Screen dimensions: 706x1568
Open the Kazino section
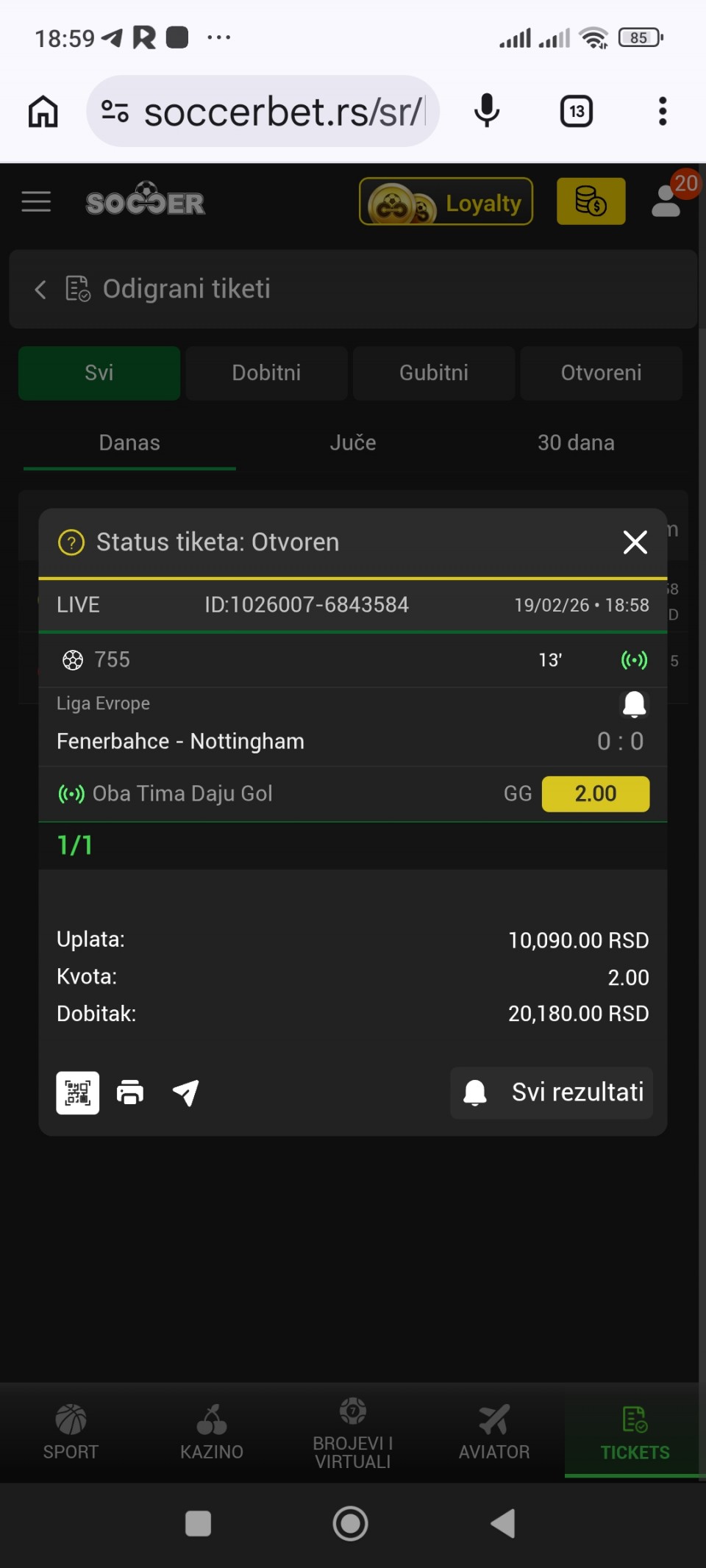coord(212,1432)
